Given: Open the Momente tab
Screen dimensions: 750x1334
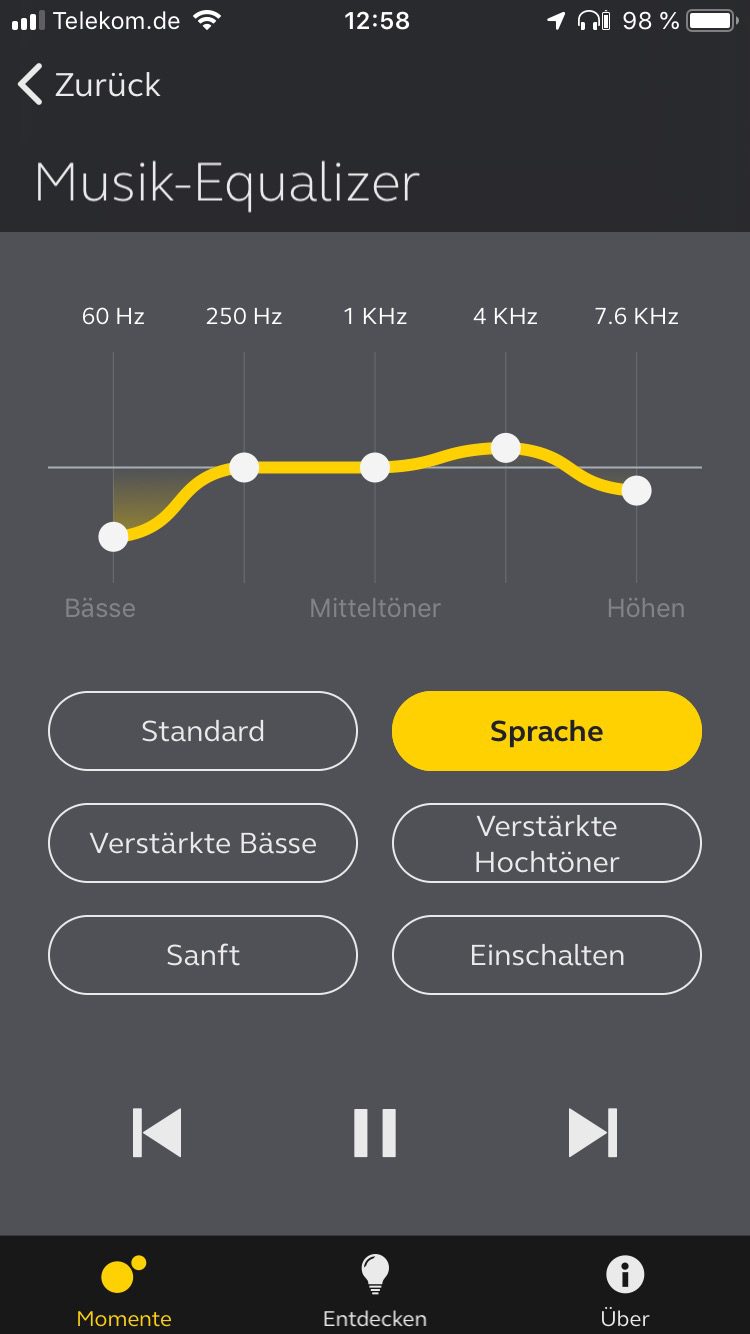Looking at the screenshot, I should (x=124, y=1290).
